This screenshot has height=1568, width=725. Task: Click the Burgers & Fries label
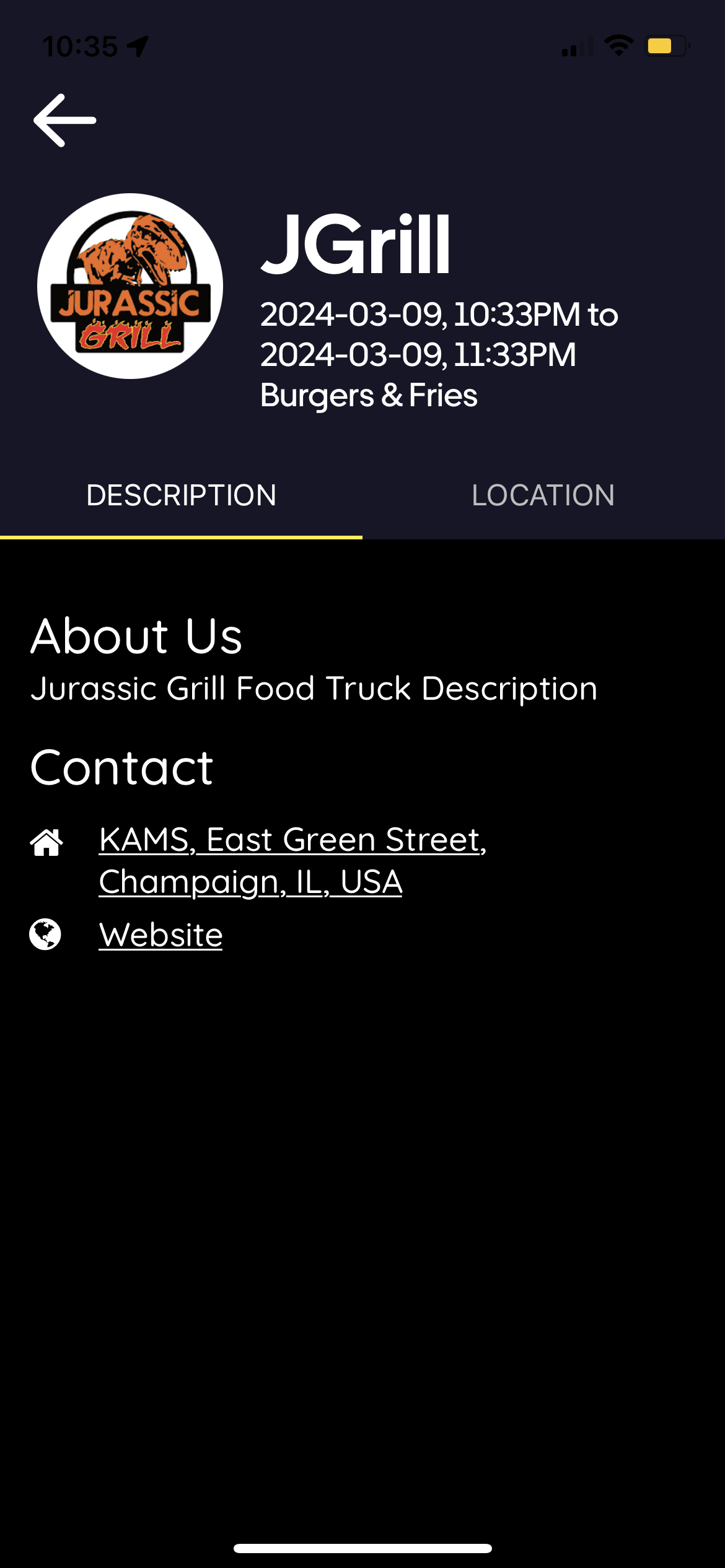point(368,394)
